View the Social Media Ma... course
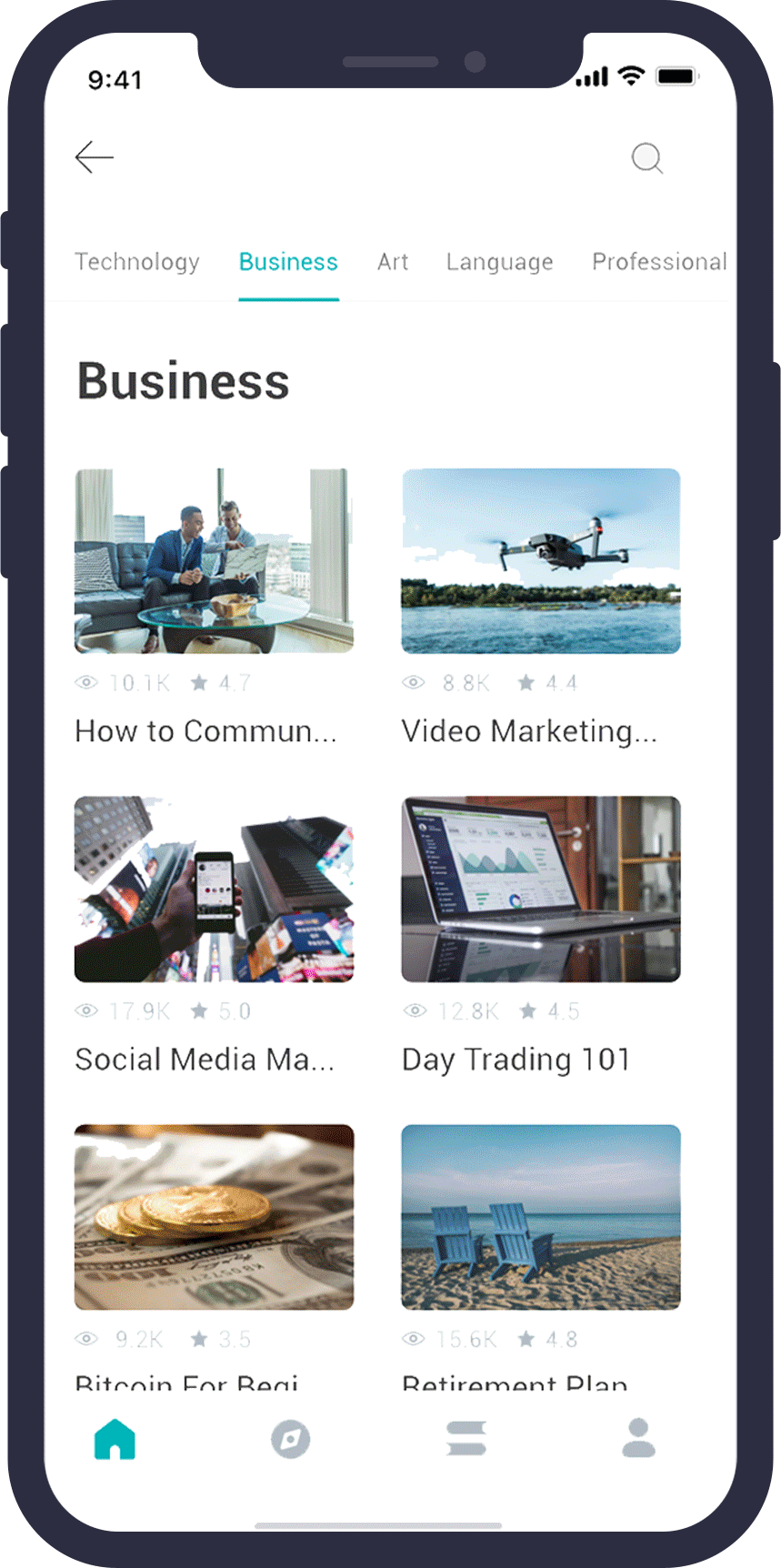781x1568 pixels. [214, 890]
